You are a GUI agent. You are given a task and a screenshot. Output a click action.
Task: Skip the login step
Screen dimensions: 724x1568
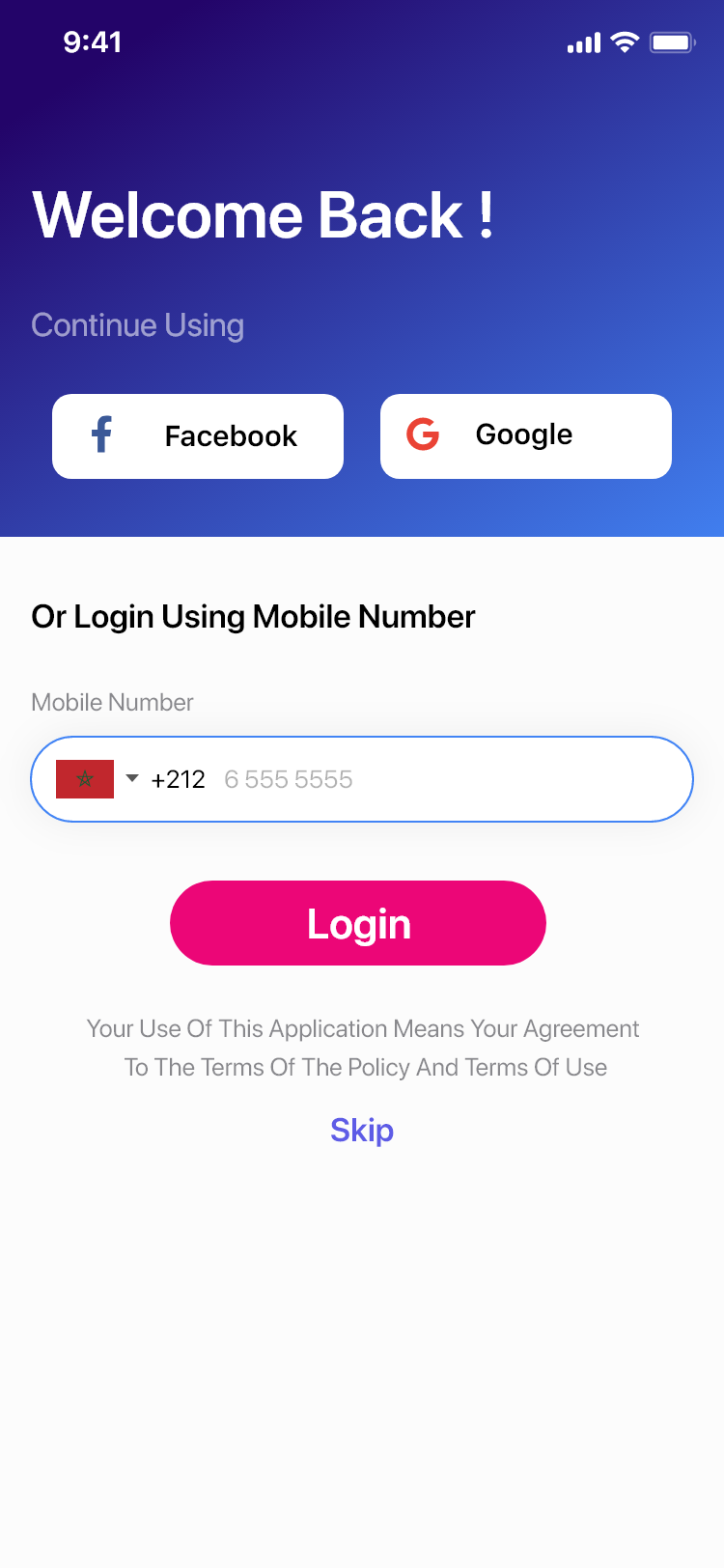click(x=362, y=1130)
